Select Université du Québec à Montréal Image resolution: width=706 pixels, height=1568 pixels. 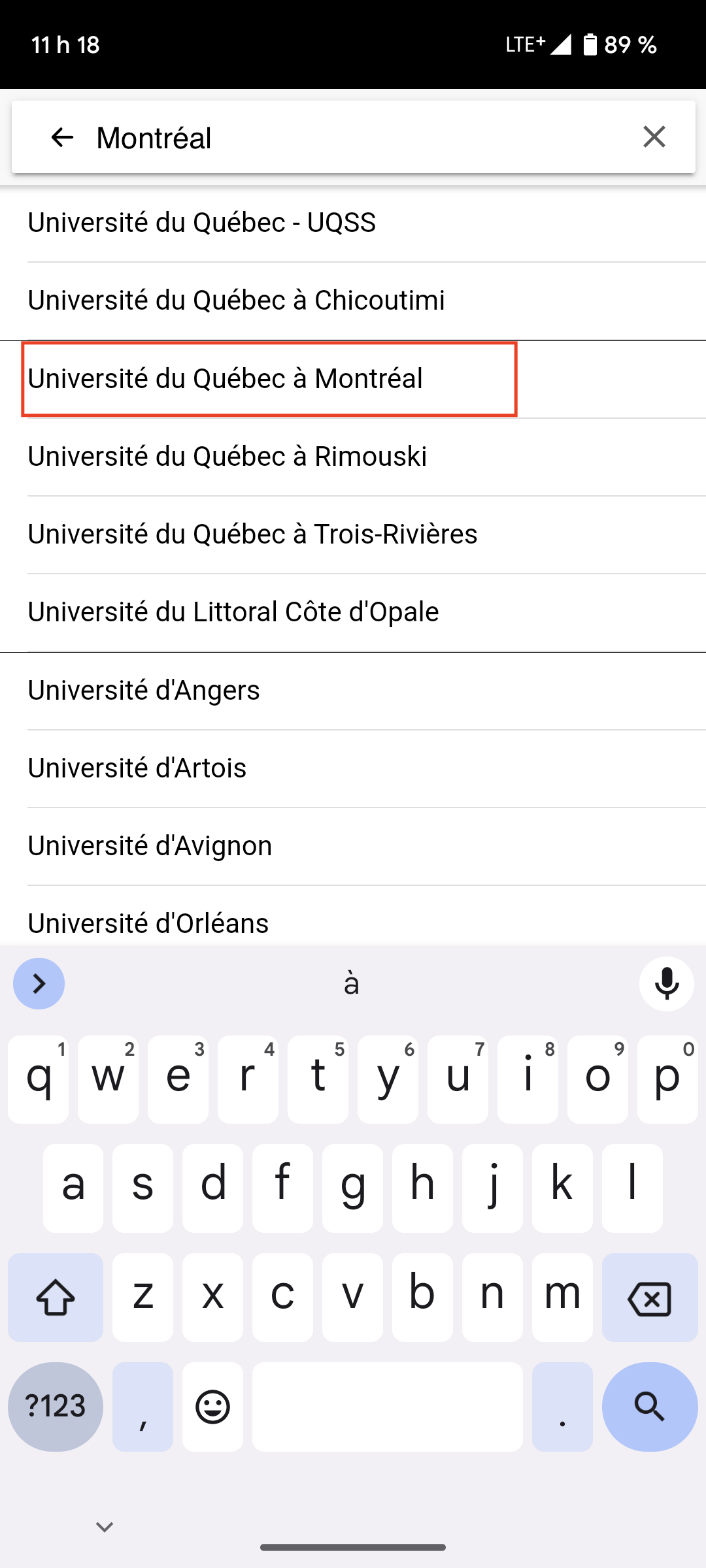[353, 379]
